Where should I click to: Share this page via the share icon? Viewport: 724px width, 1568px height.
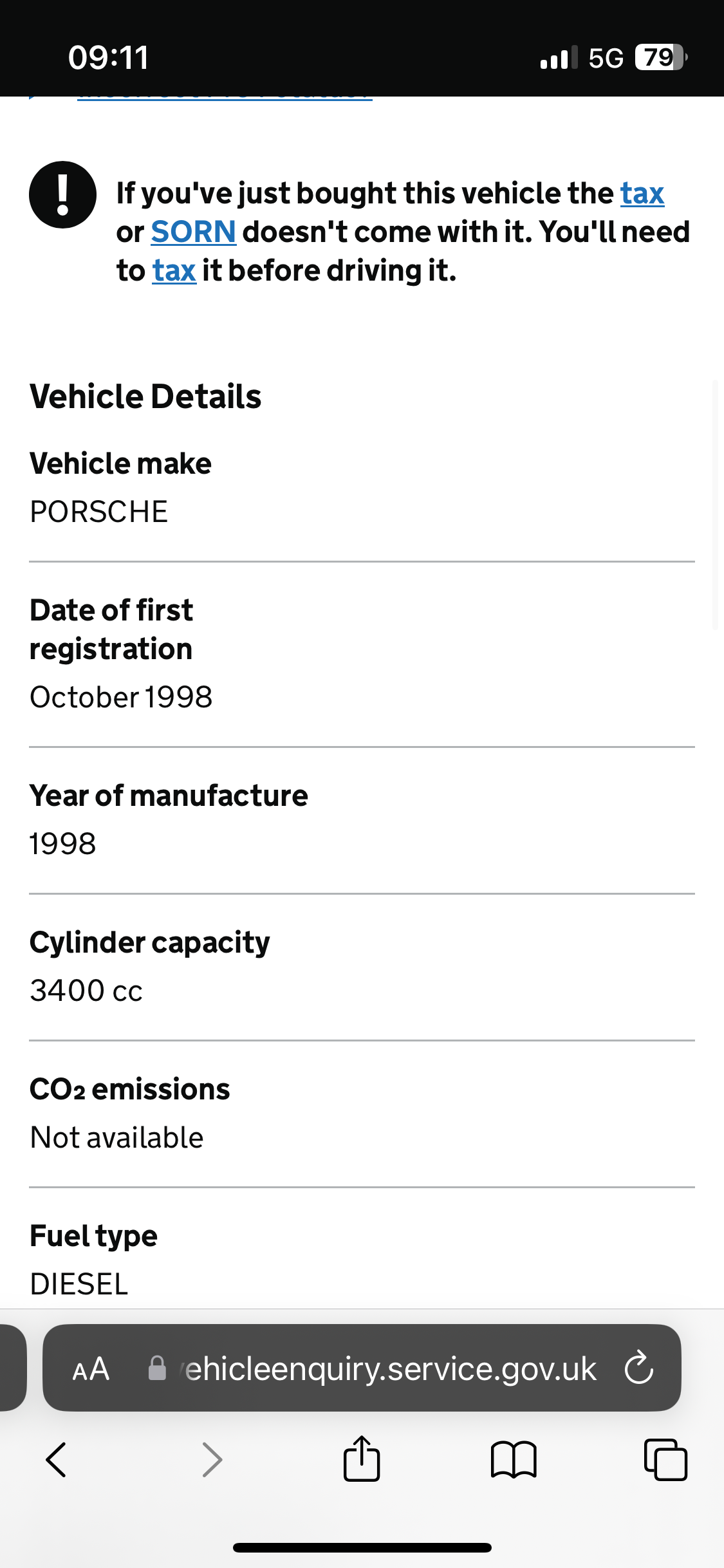coord(362,1458)
